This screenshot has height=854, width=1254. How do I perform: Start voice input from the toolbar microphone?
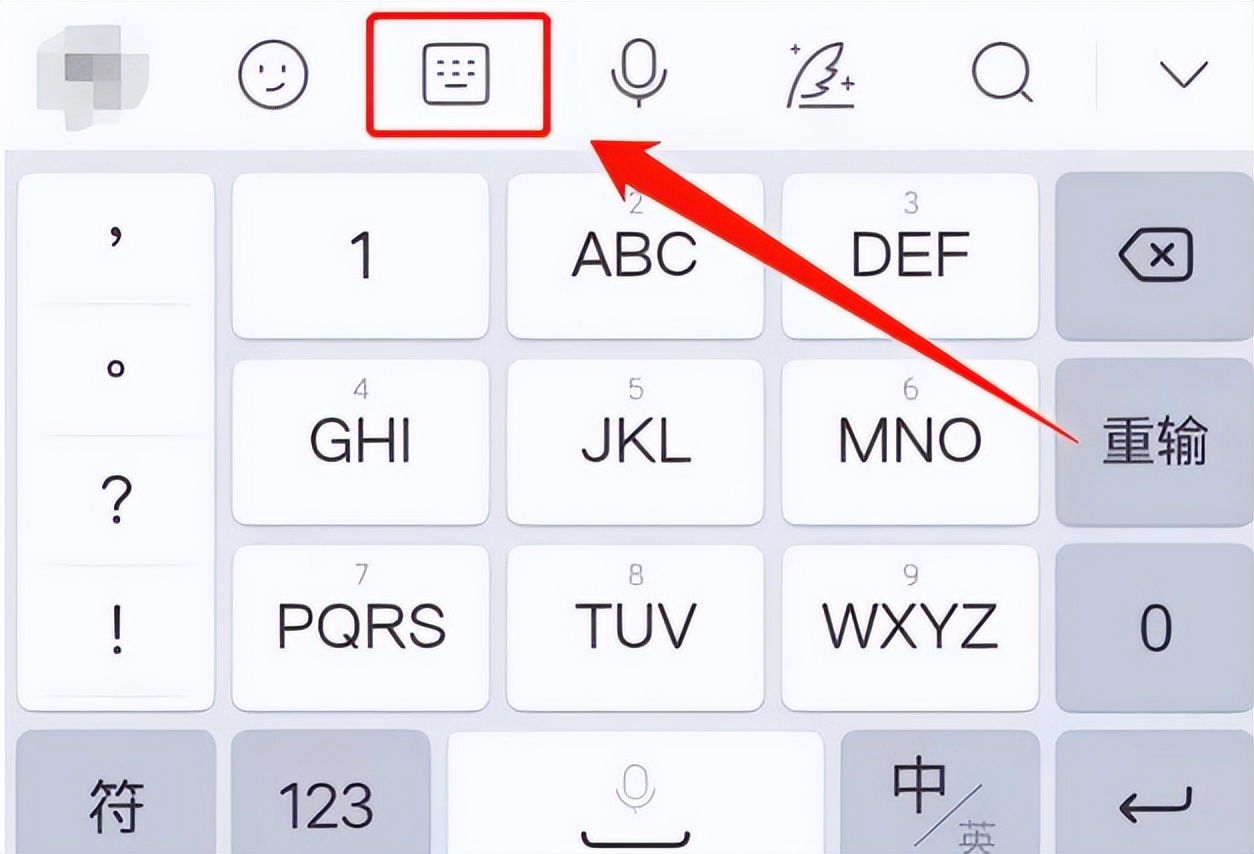[639, 75]
